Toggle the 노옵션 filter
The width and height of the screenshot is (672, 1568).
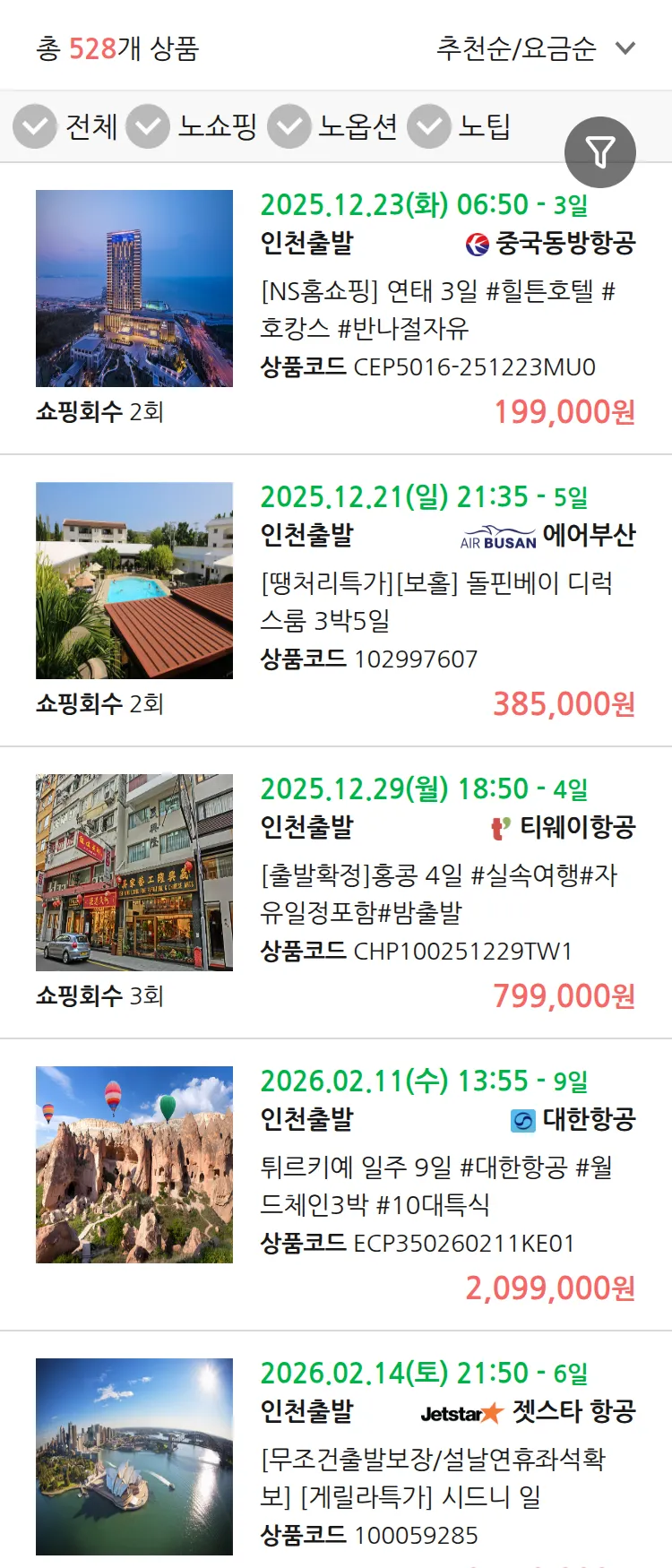(x=289, y=126)
